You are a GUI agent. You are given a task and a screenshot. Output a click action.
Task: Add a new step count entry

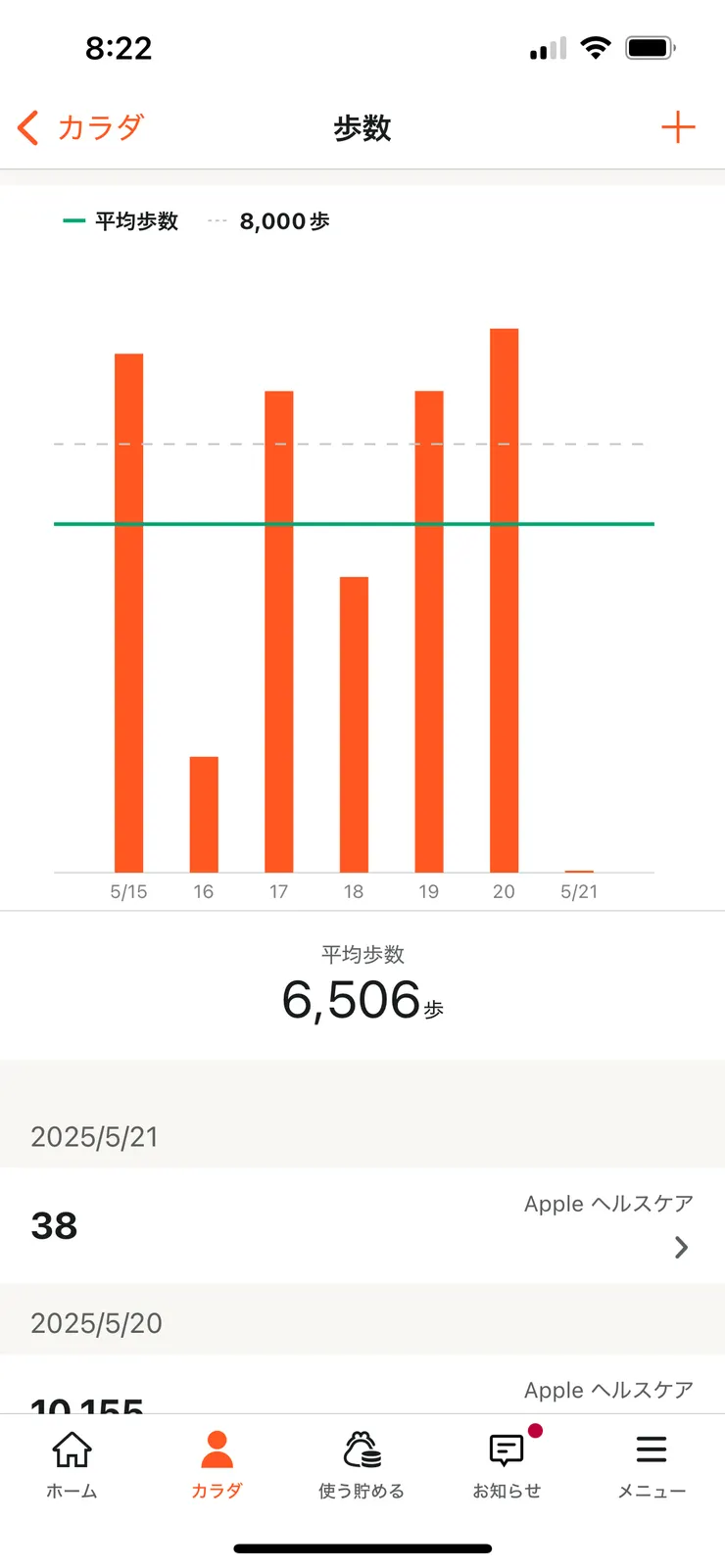click(677, 128)
